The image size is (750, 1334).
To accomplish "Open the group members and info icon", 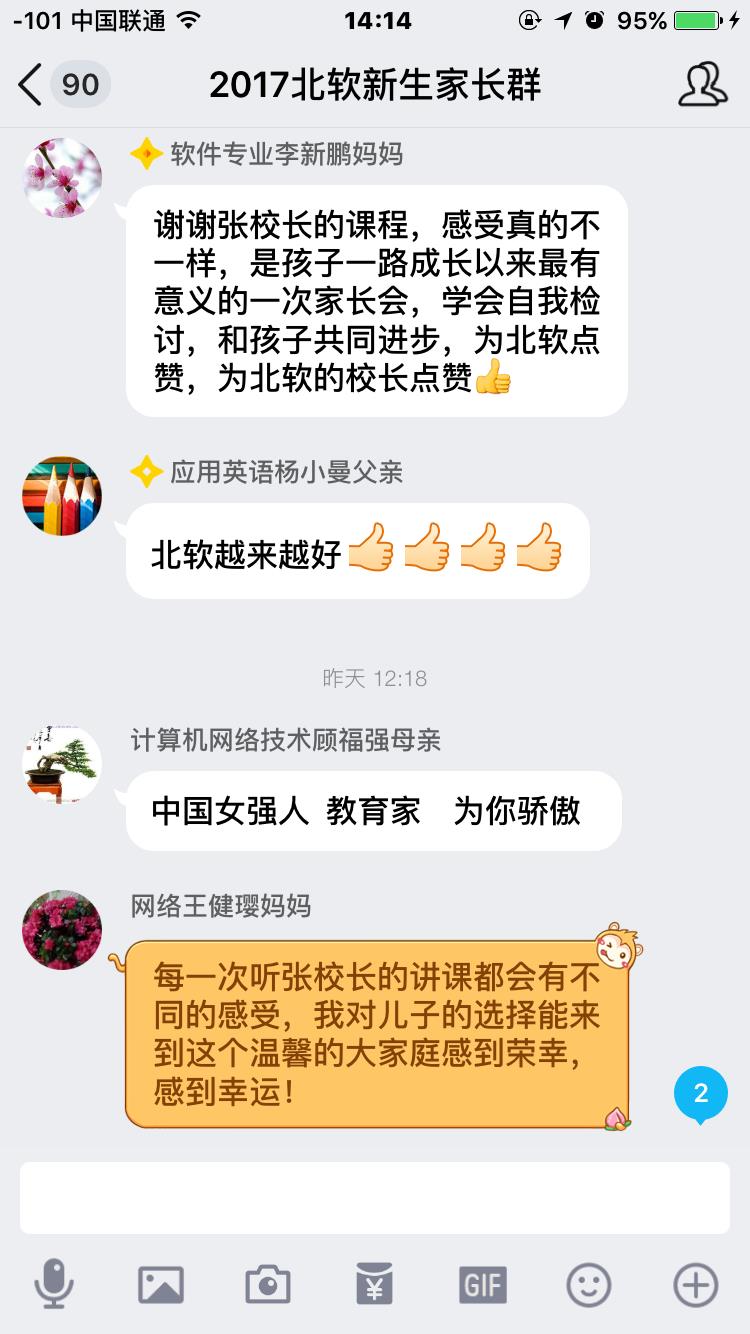I will click(x=702, y=85).
